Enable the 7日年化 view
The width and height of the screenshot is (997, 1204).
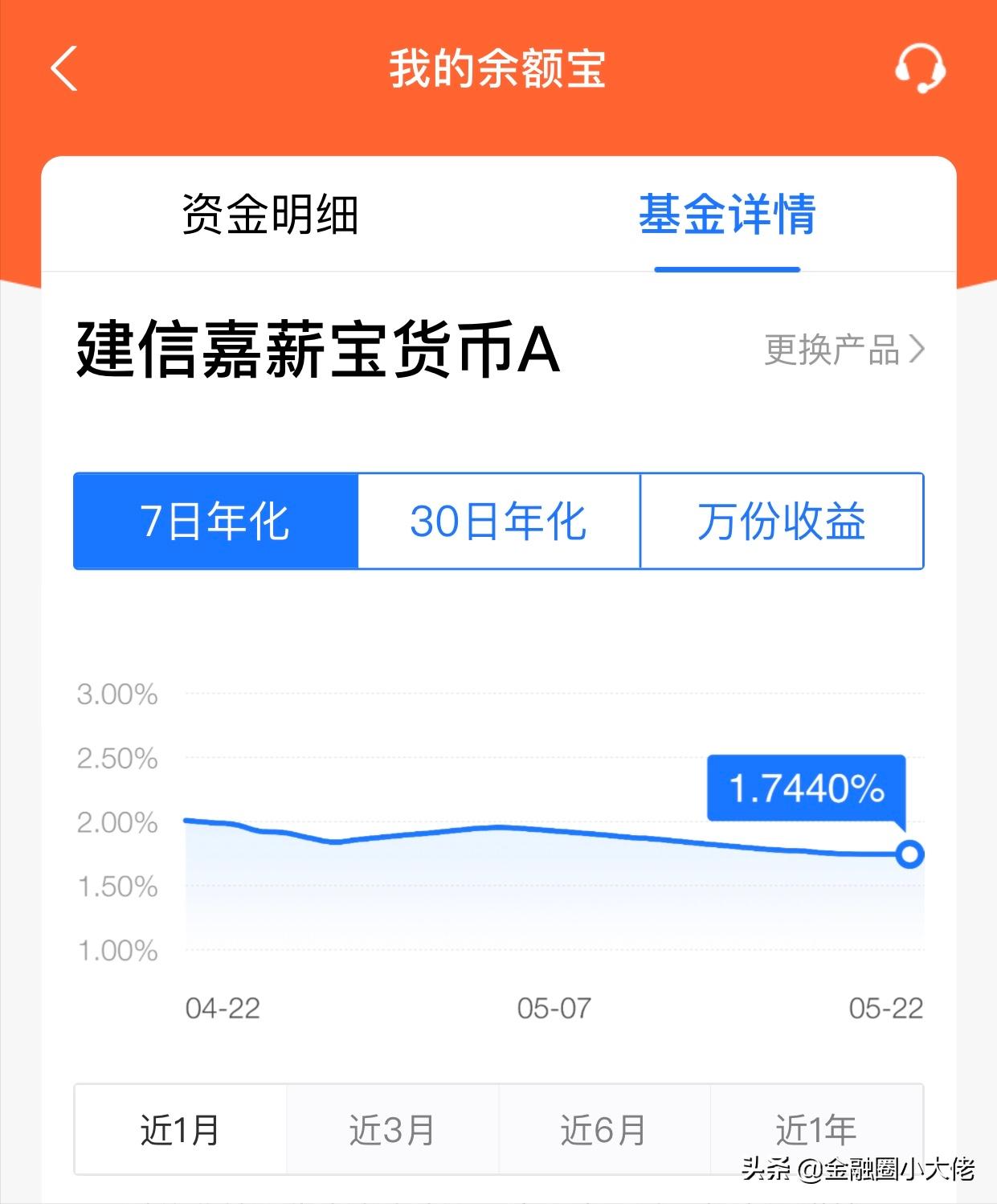(215, 522)
